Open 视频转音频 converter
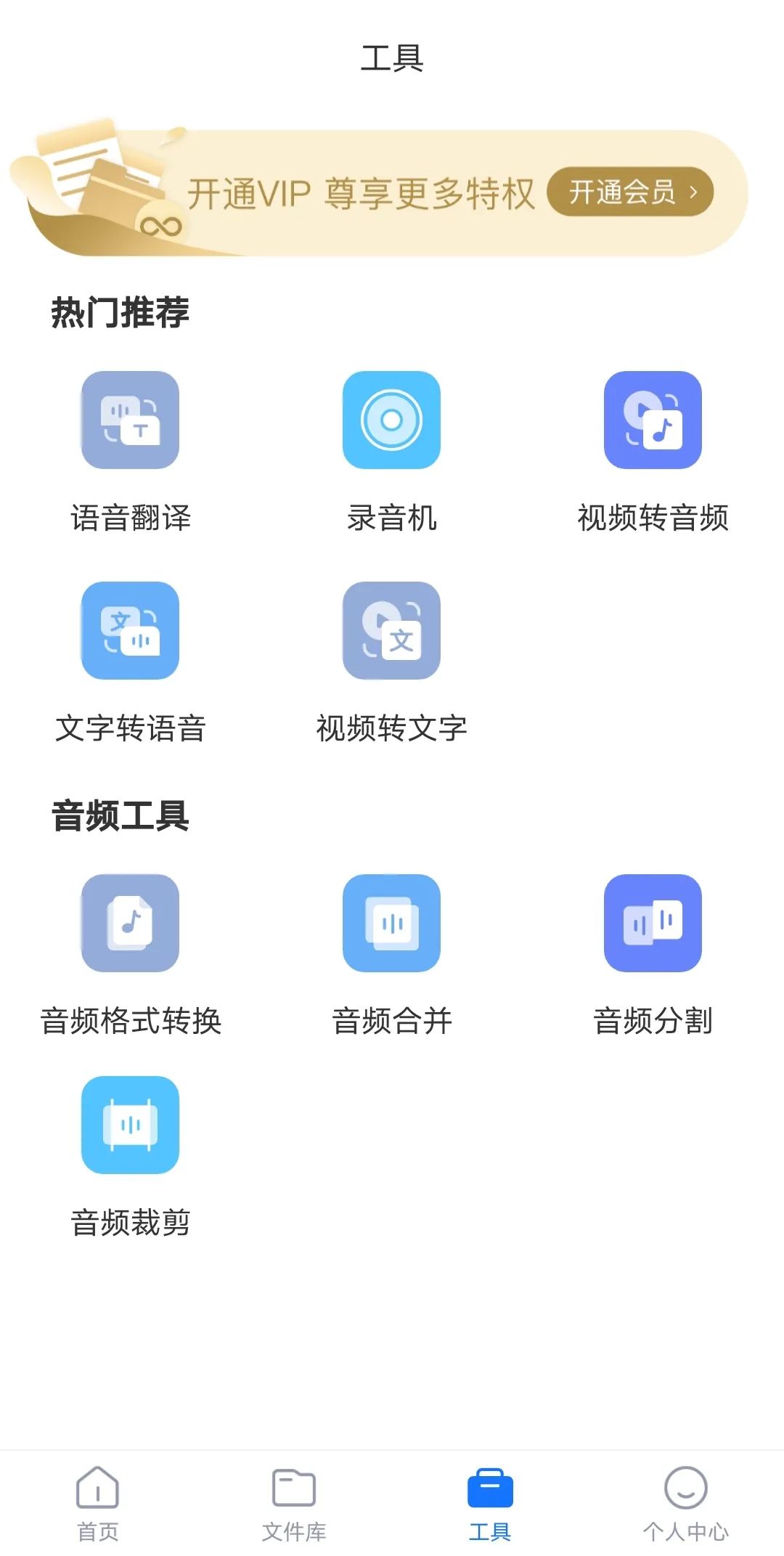784x1556 pixels. pos(653,420)
